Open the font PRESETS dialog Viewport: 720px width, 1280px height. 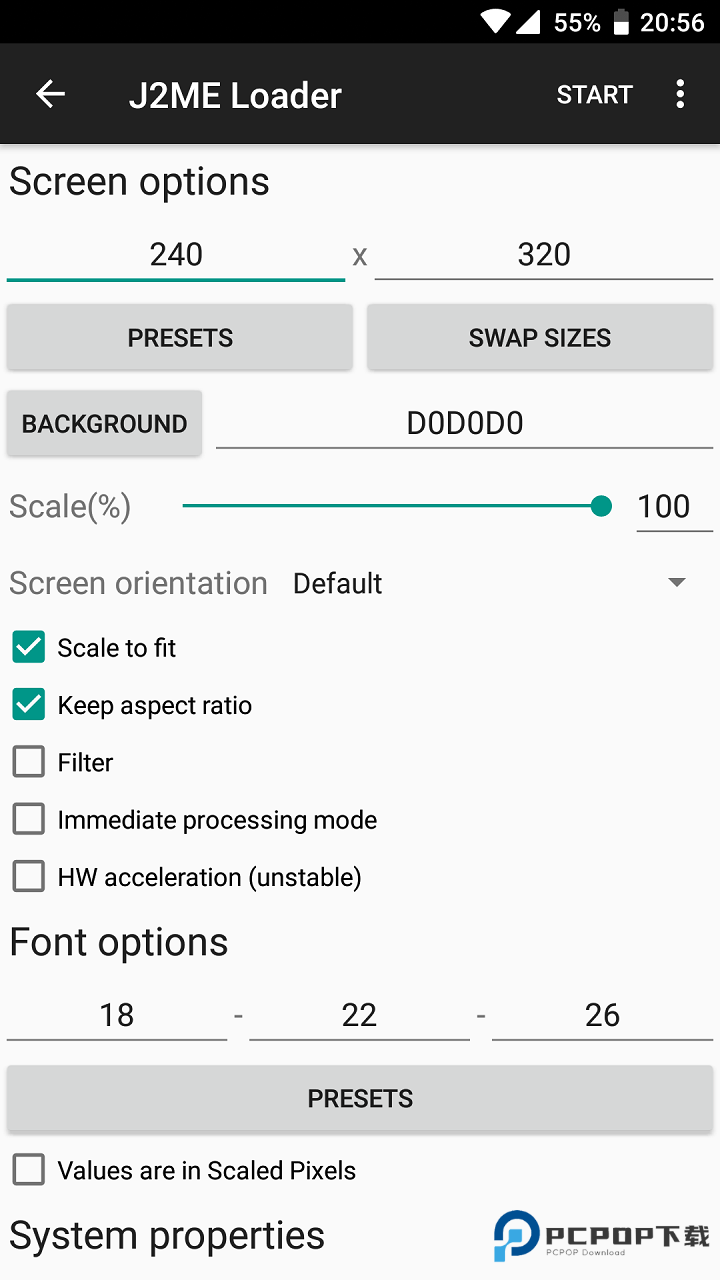click(360, 1097)
